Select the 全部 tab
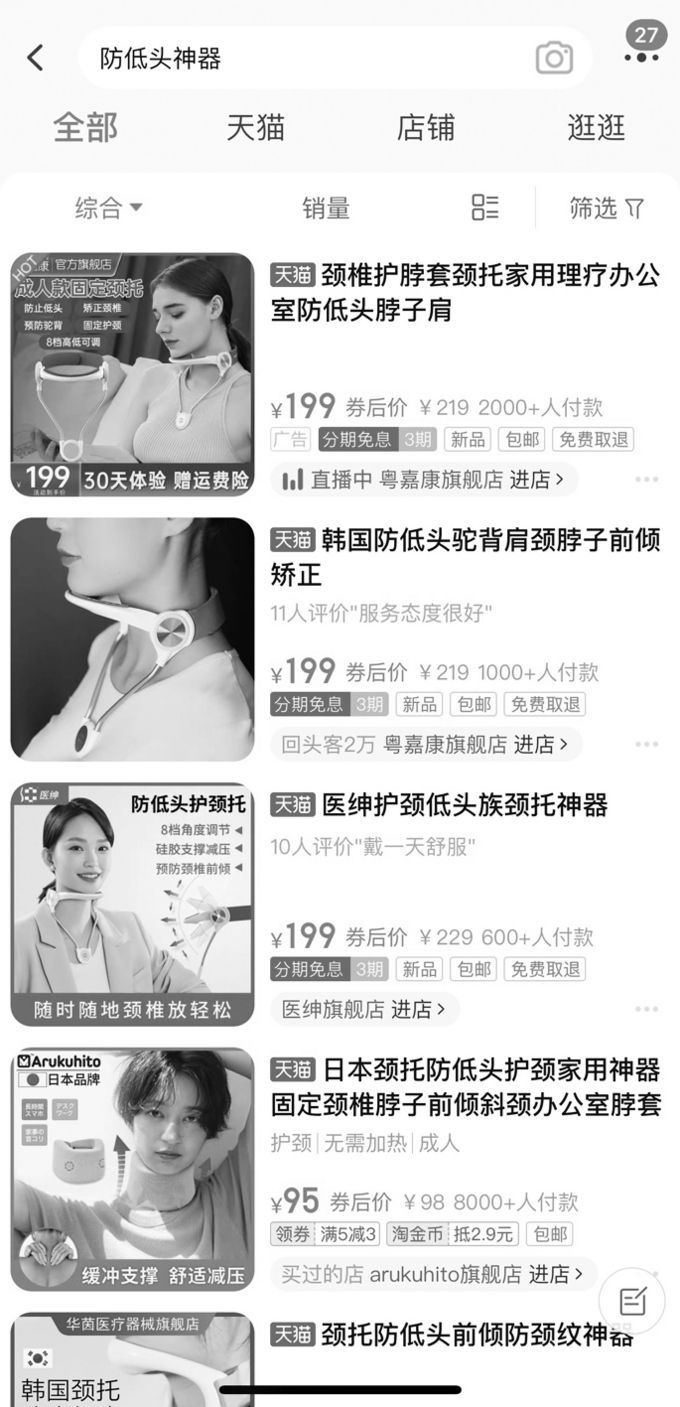Viewport: 680px width, 1407px height. [85, 128]
